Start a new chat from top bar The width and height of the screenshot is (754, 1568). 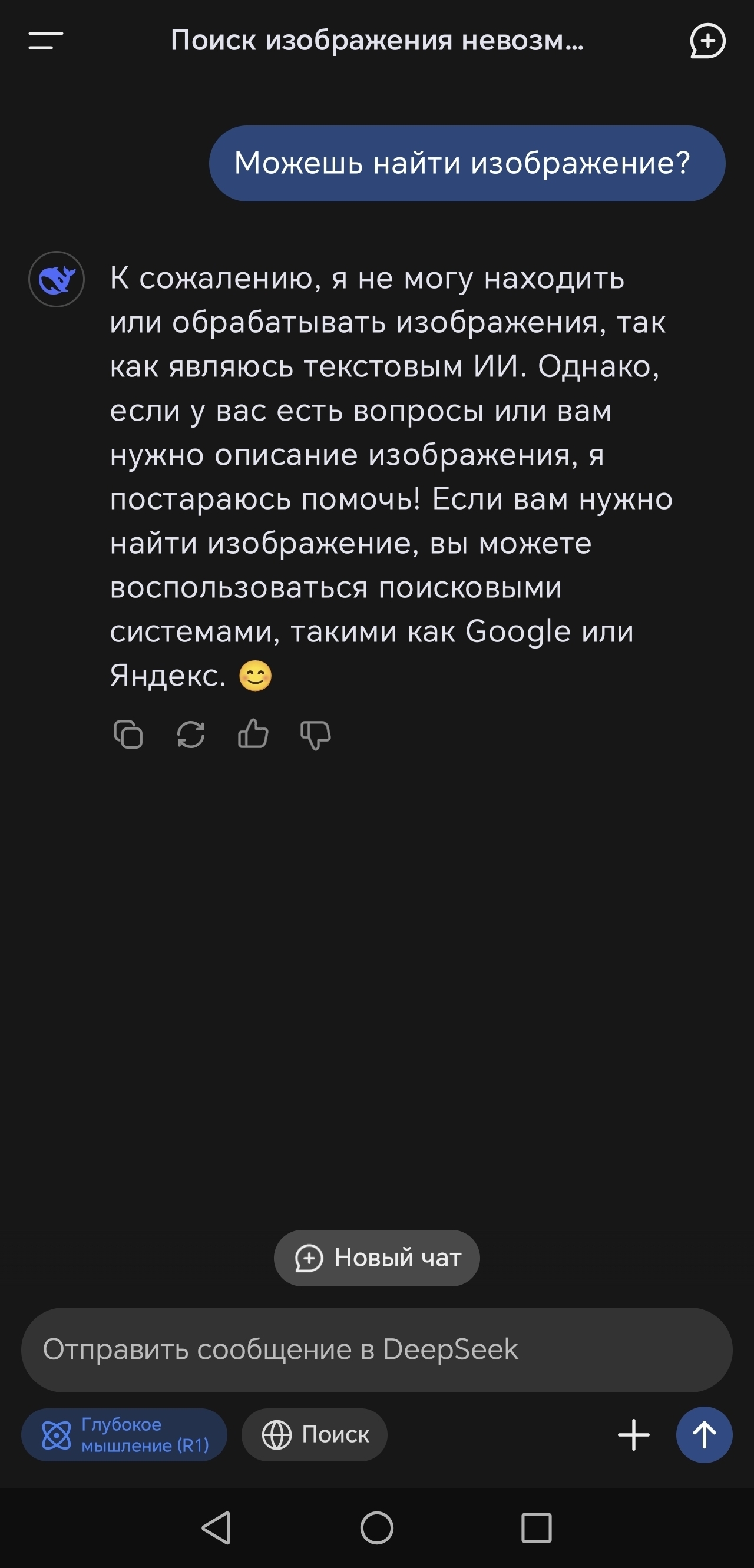707,41
